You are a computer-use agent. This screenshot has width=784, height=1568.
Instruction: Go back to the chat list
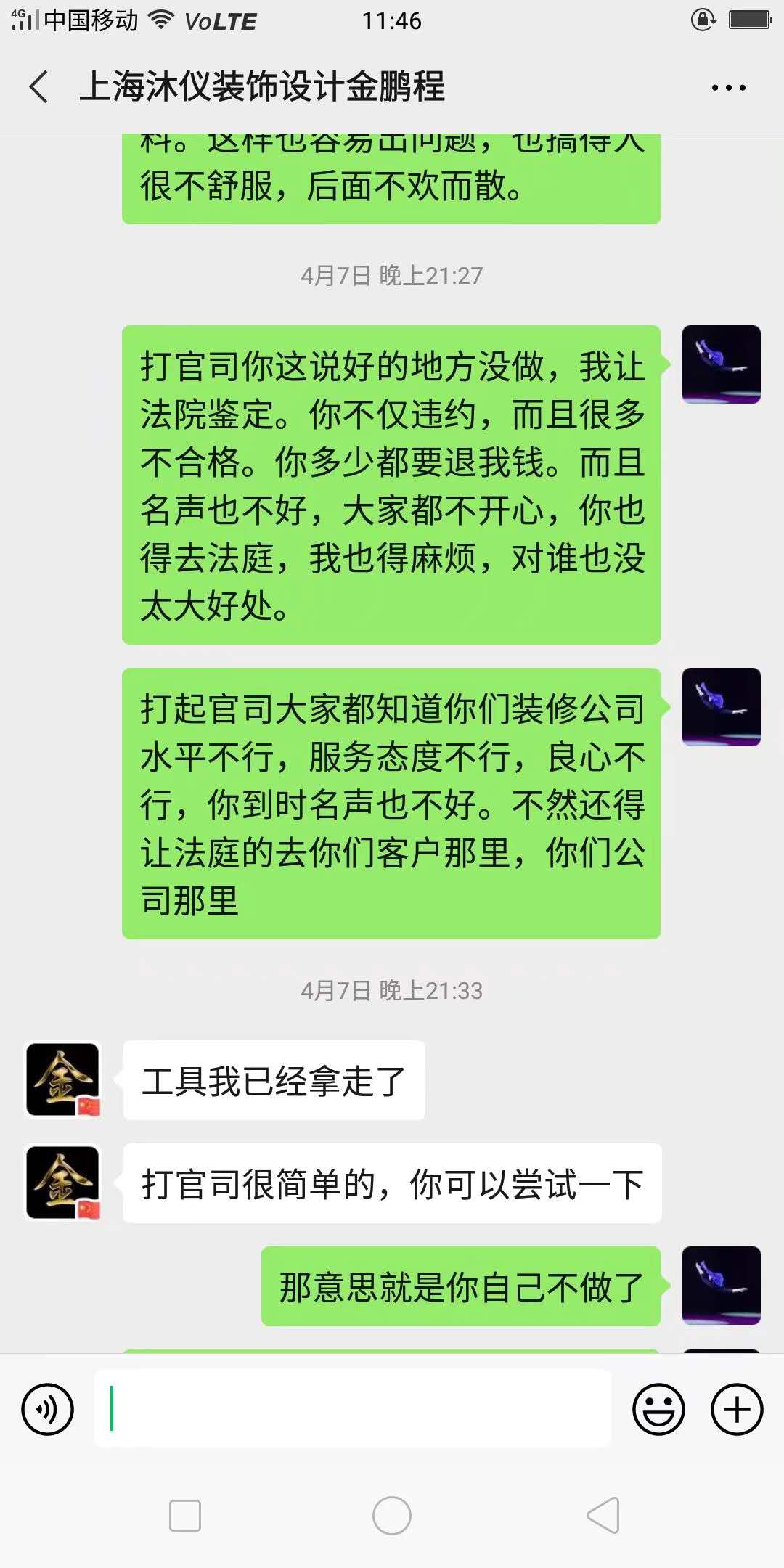click(39, 87)
